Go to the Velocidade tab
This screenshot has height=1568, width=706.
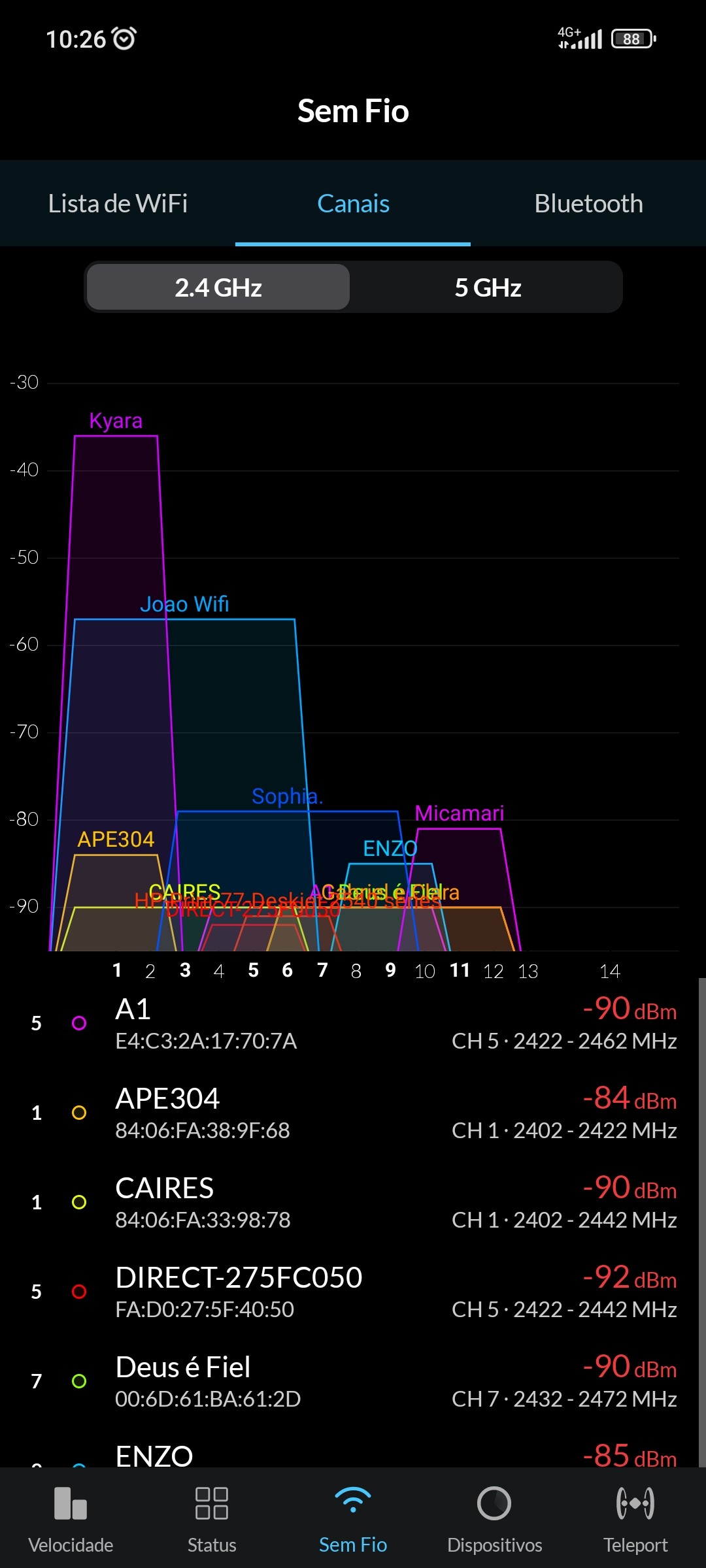[x=71, y=1518]
